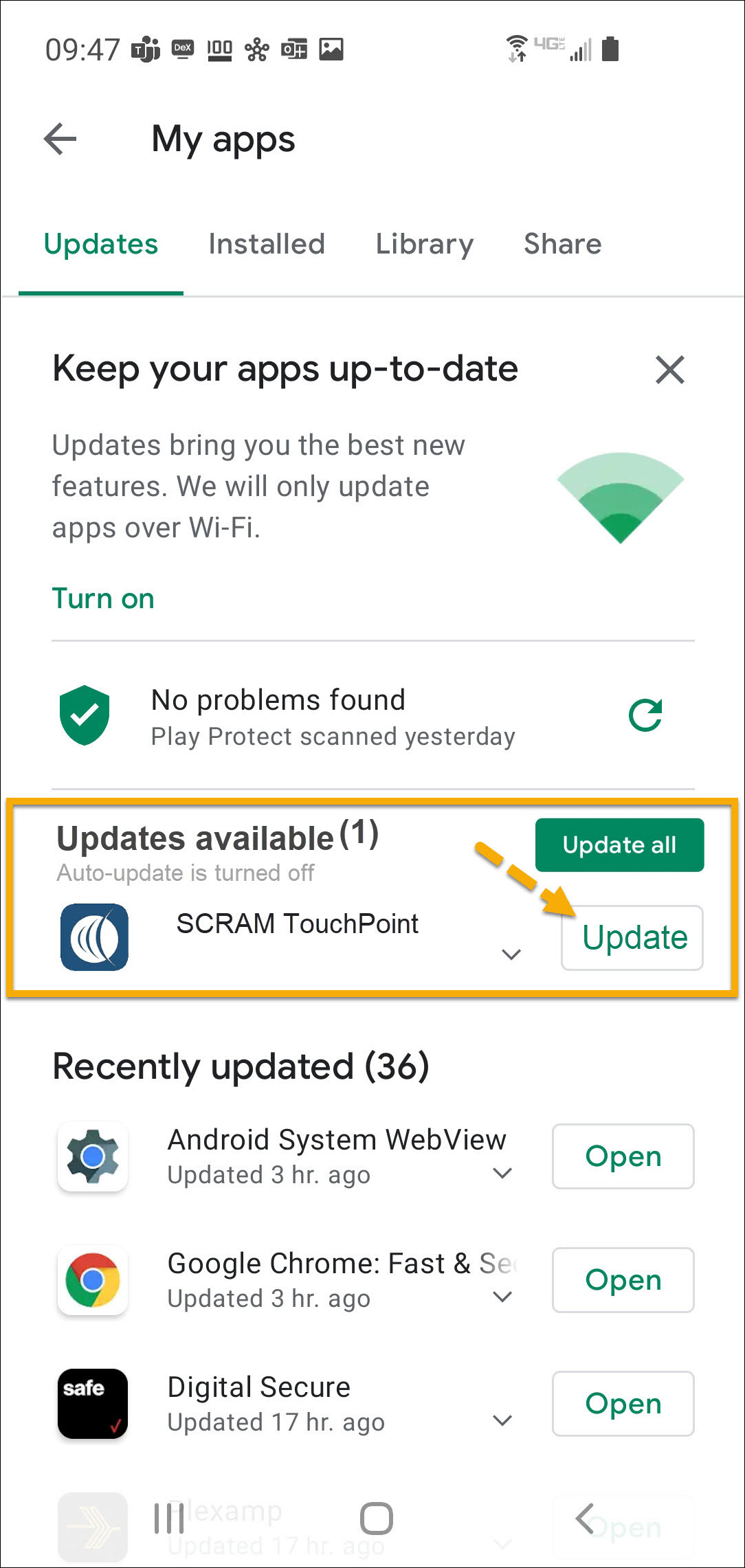Update SCRAM TouchPoint
Image resolution: width=745 pixels, height=1568 pixels.
tap(632, 937)
